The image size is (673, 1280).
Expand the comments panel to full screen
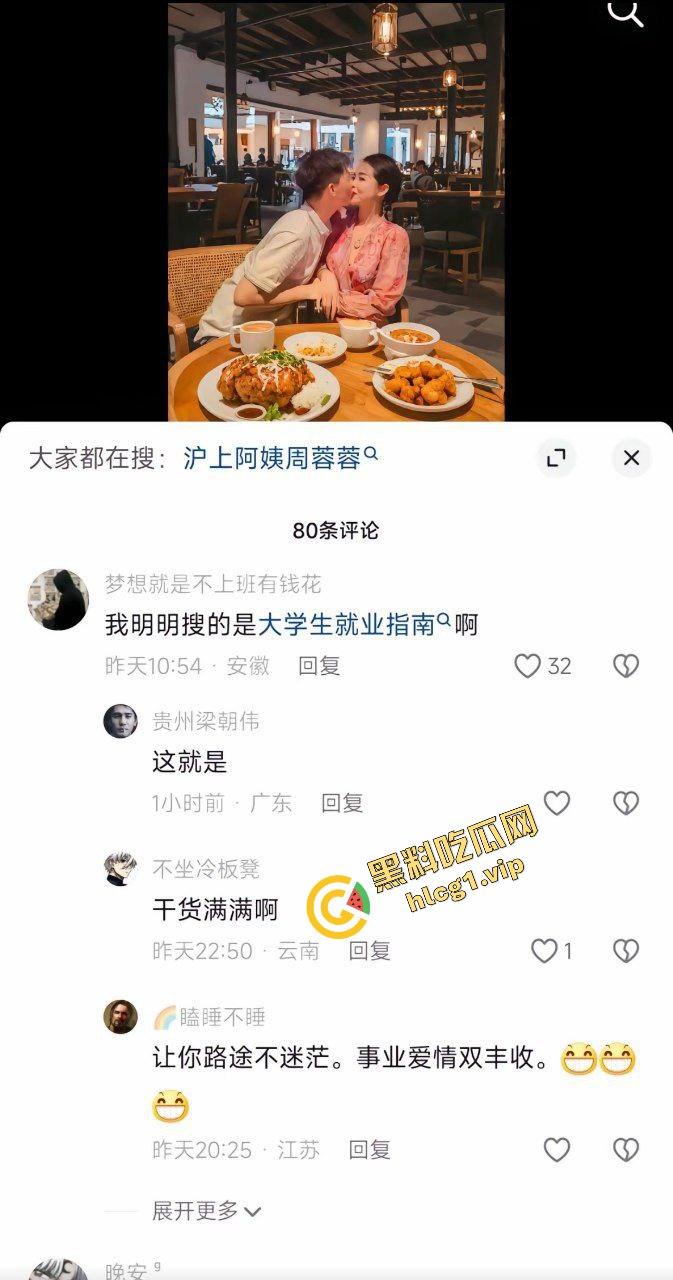coord(557,458)
